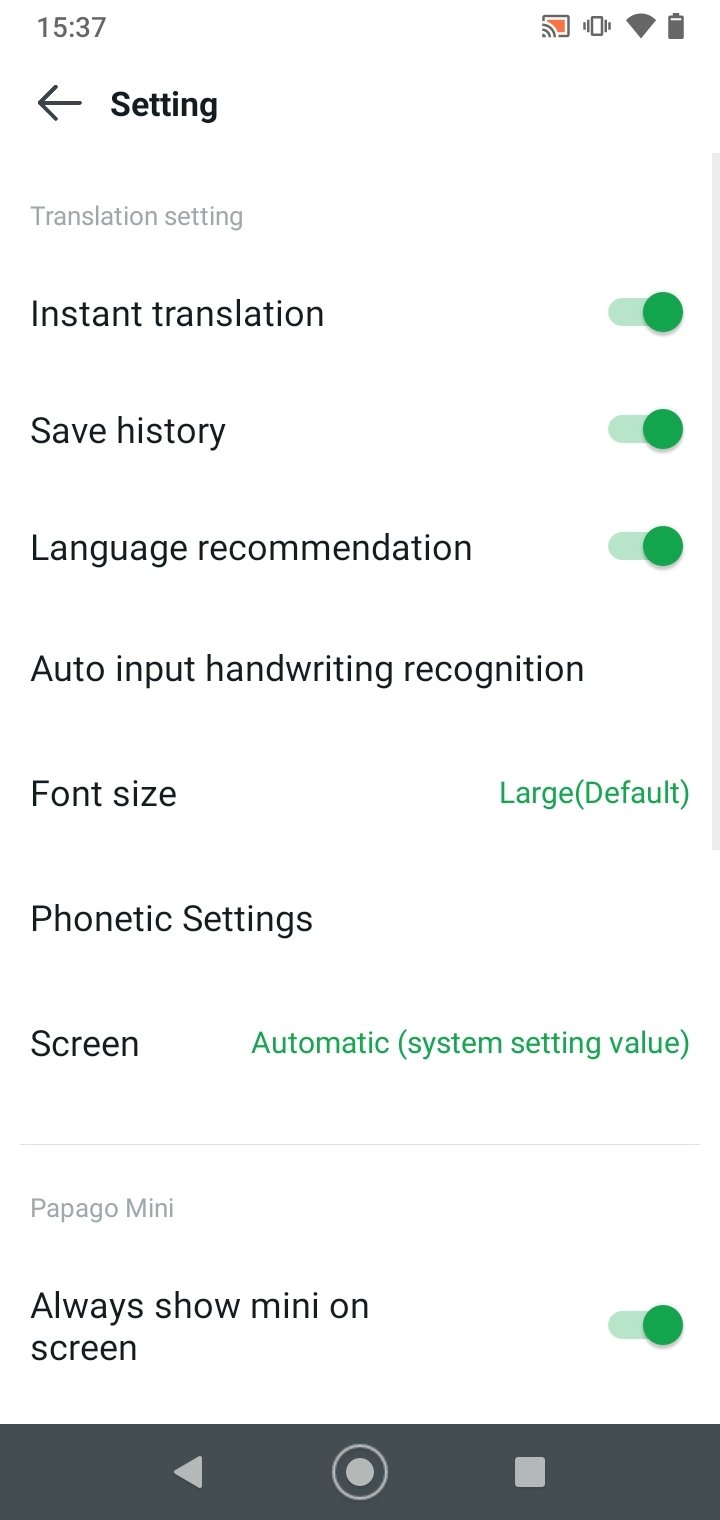Switch off Always show mini on screen
Image resolution: width=720 pixels, height=1520 pixels.
(645, 1326)
